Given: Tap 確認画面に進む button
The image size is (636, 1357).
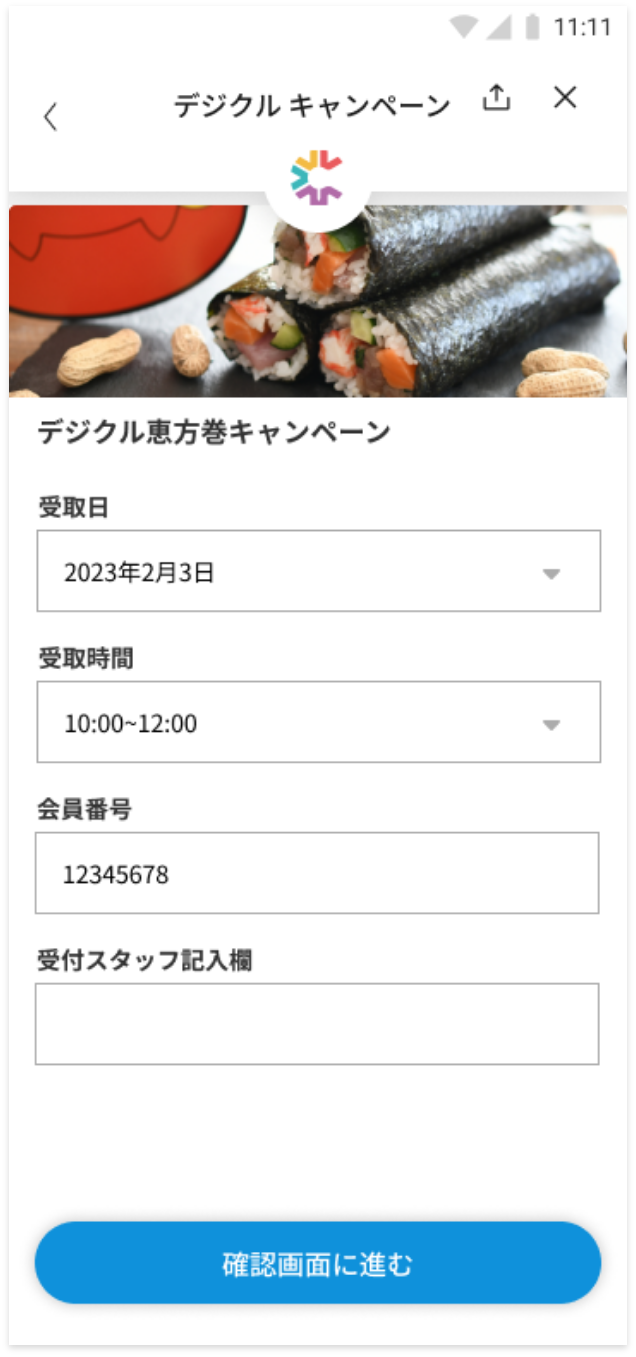Looking at the screenshot, I should pos(318,1263).
